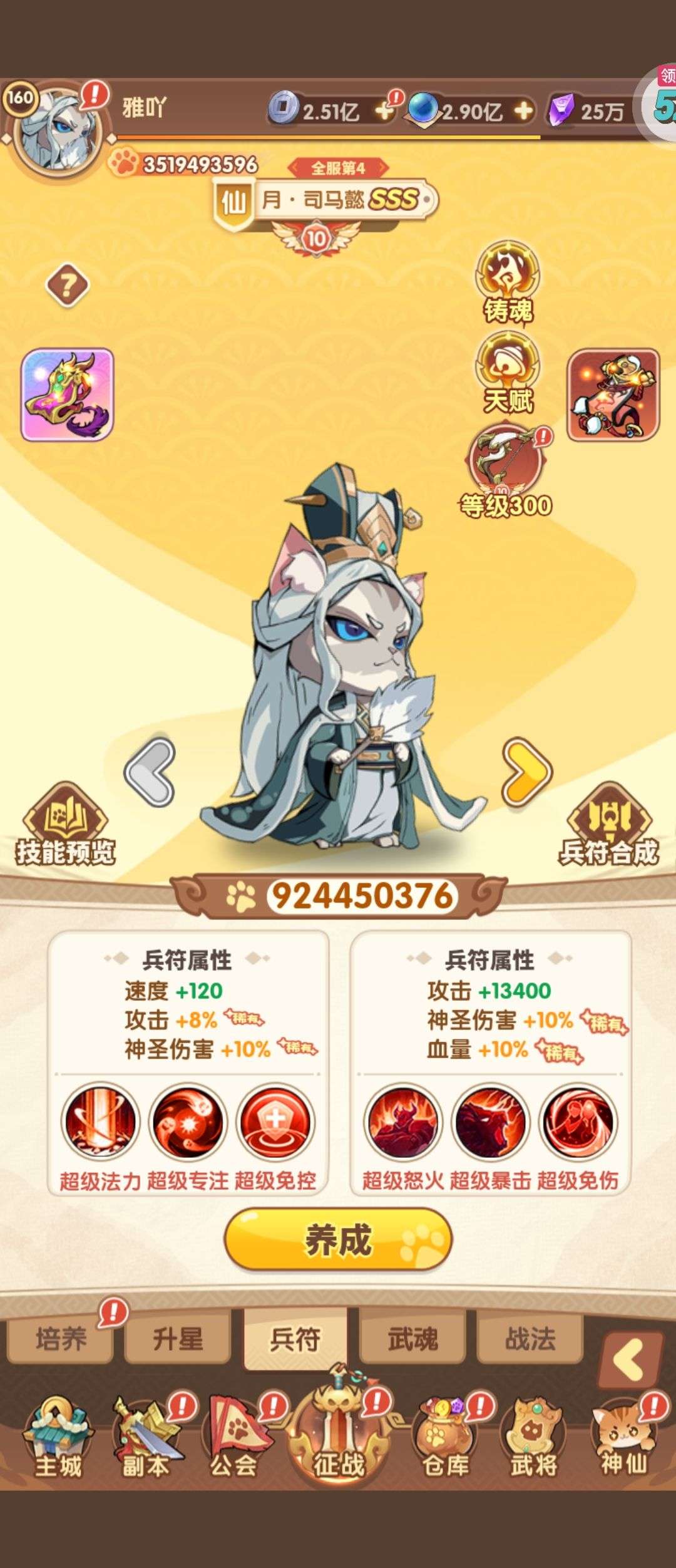Switch to the 培养 tab

60,1339
